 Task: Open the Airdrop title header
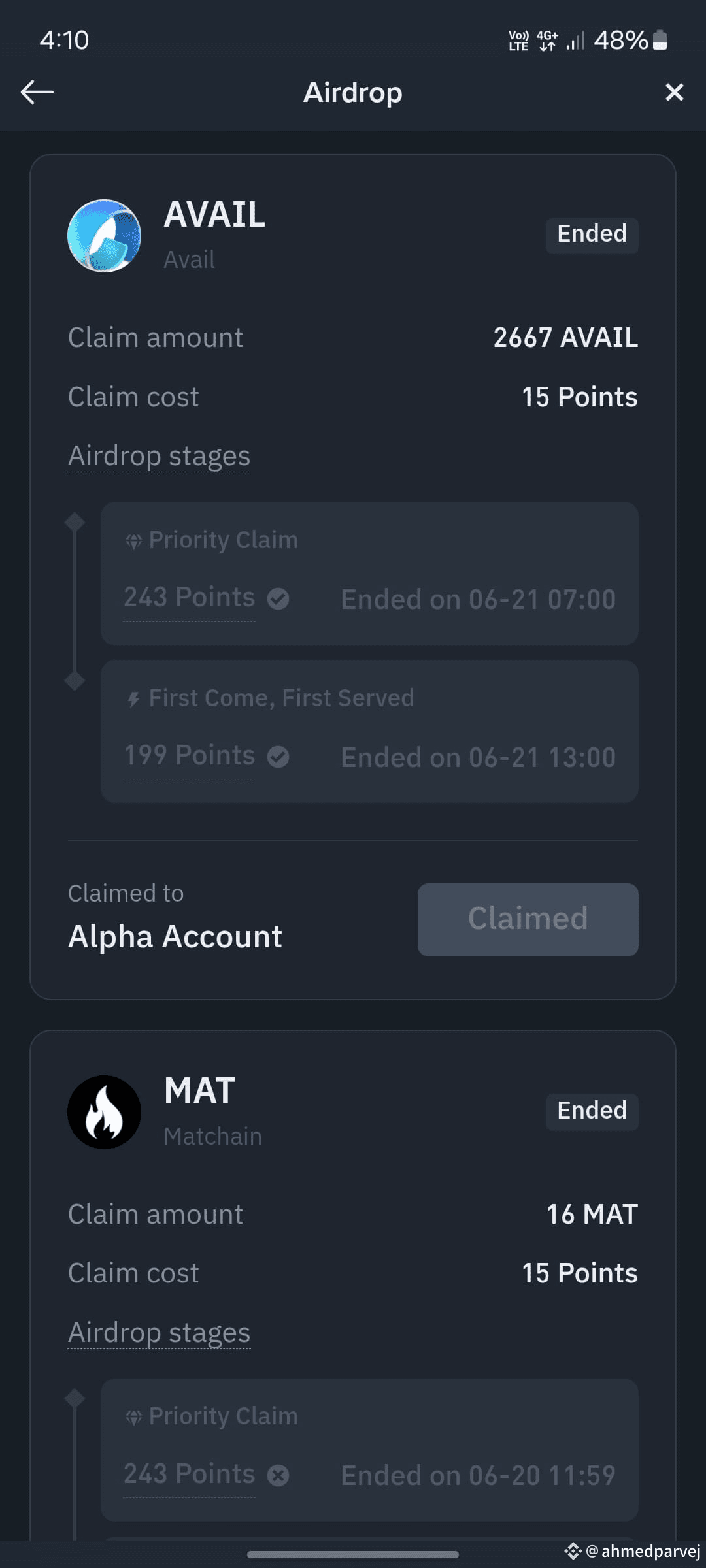pyautogui.click(x=352, y=92)
